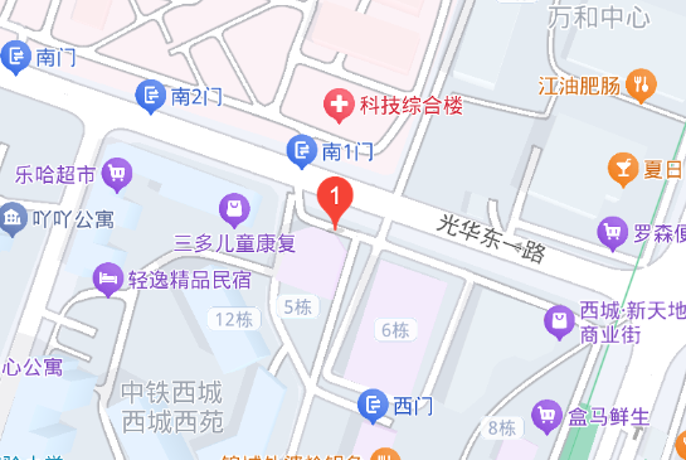Select the 科技综合楼 hospital marker
The image size is (687, 460).
(x=340, y=103)
